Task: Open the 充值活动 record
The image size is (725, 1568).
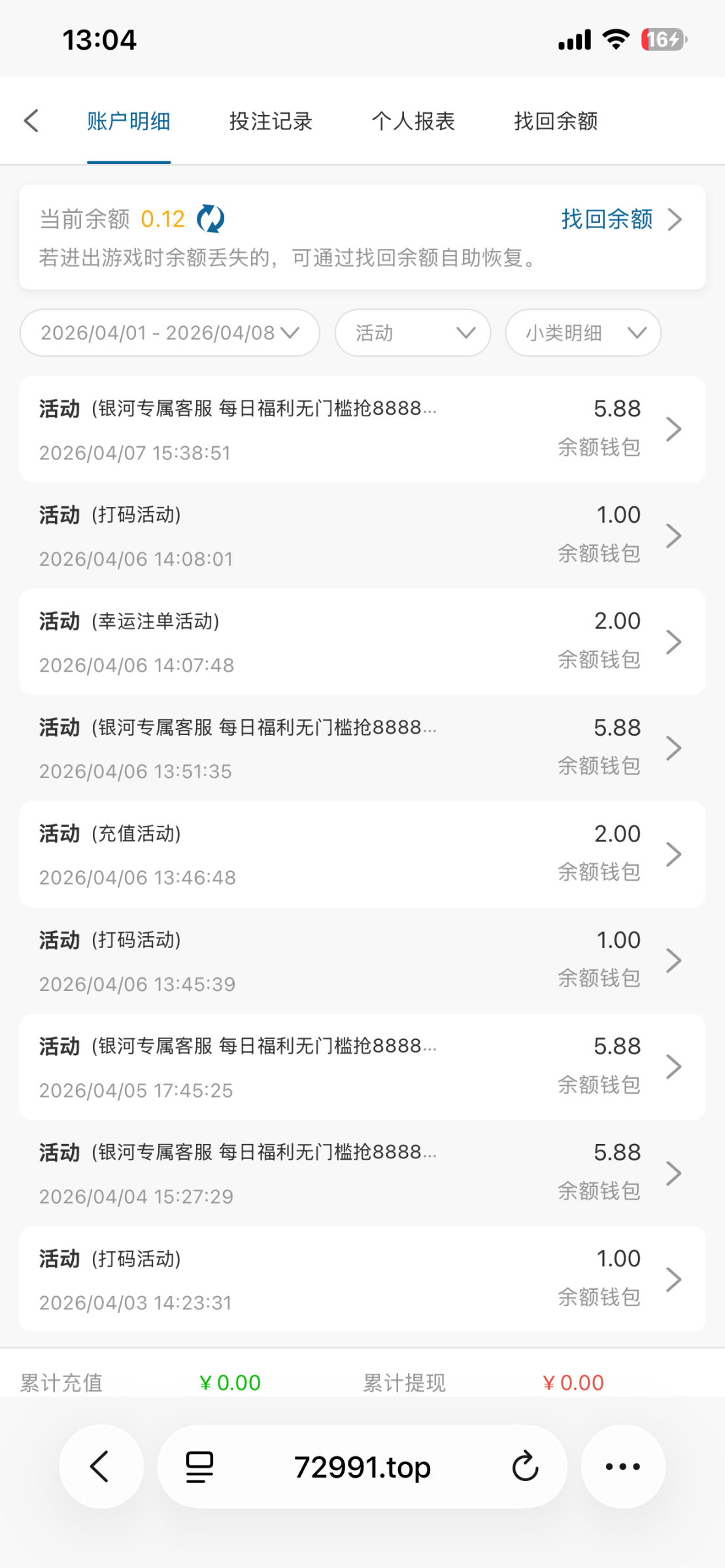Action: click(362, 854)
